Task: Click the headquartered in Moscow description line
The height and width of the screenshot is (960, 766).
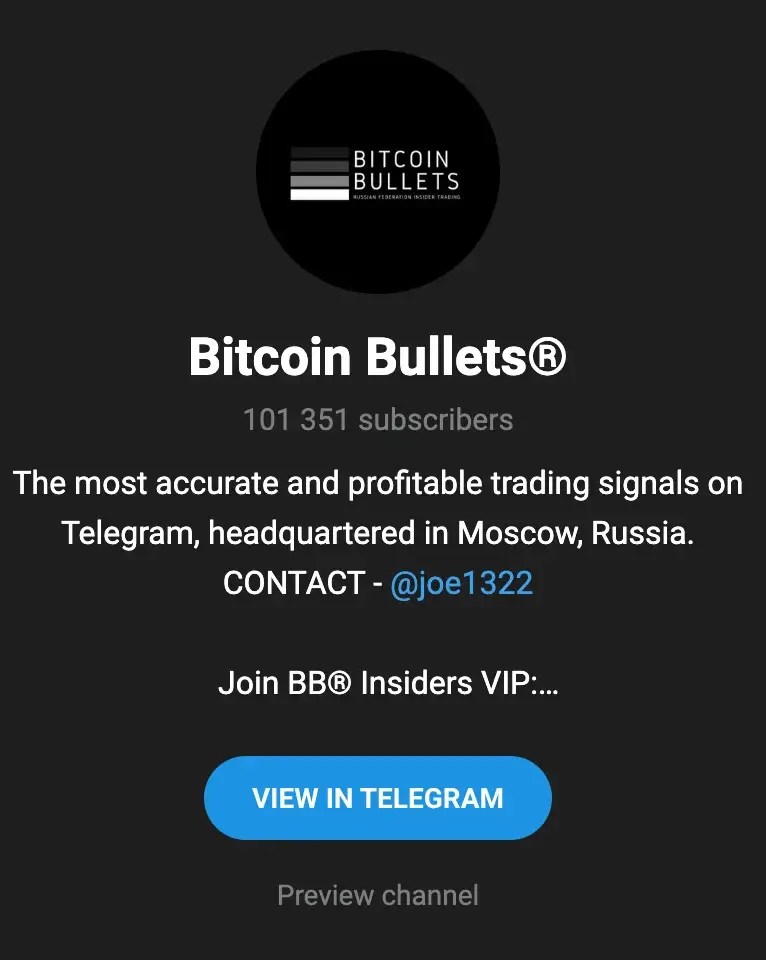Action: point(378,532)
